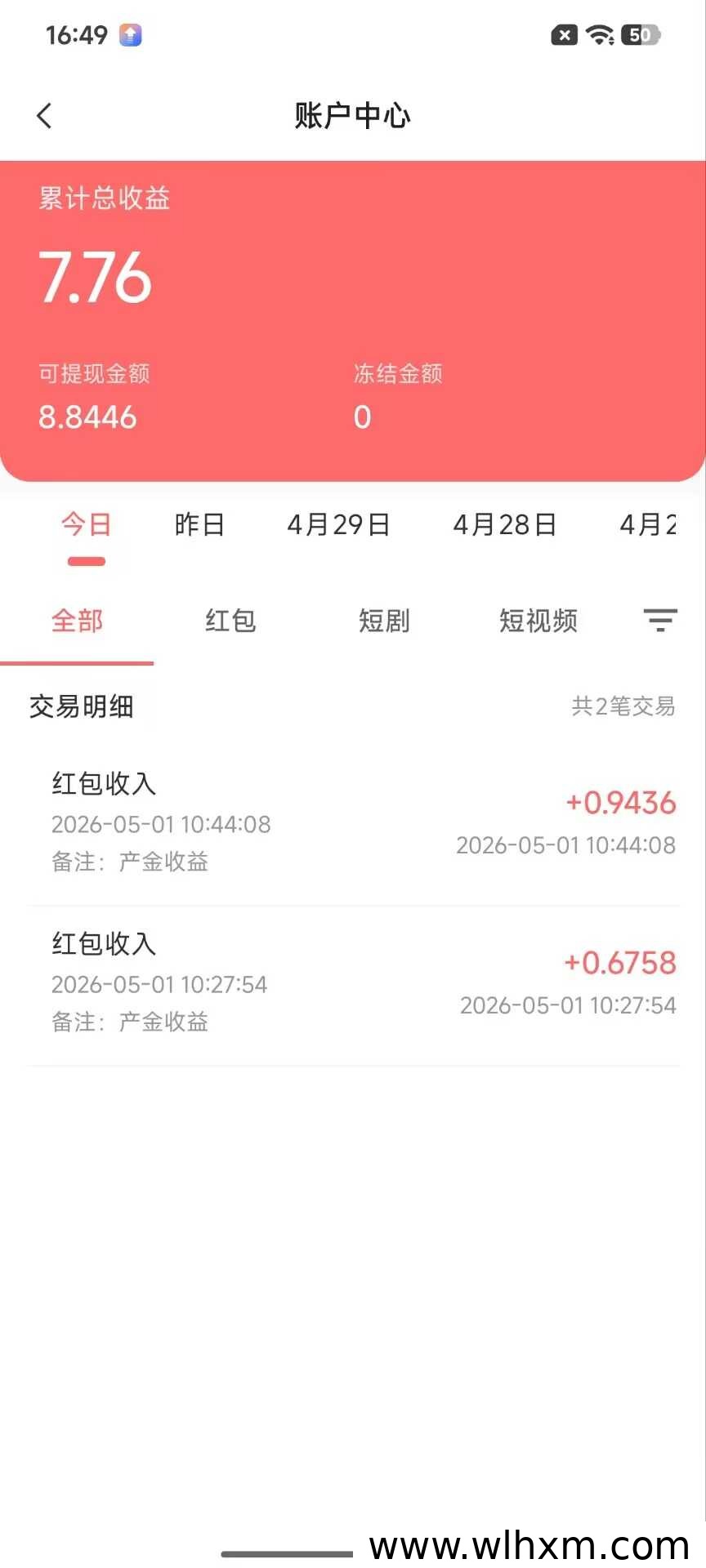Screen dimensions: 706x1568
Task: Select the 全部 category tab
Action: (x=77, y=621)
